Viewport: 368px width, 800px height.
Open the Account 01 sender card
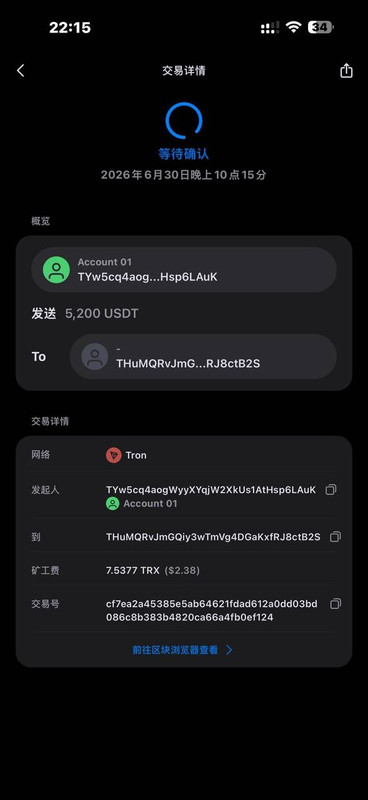184,270
